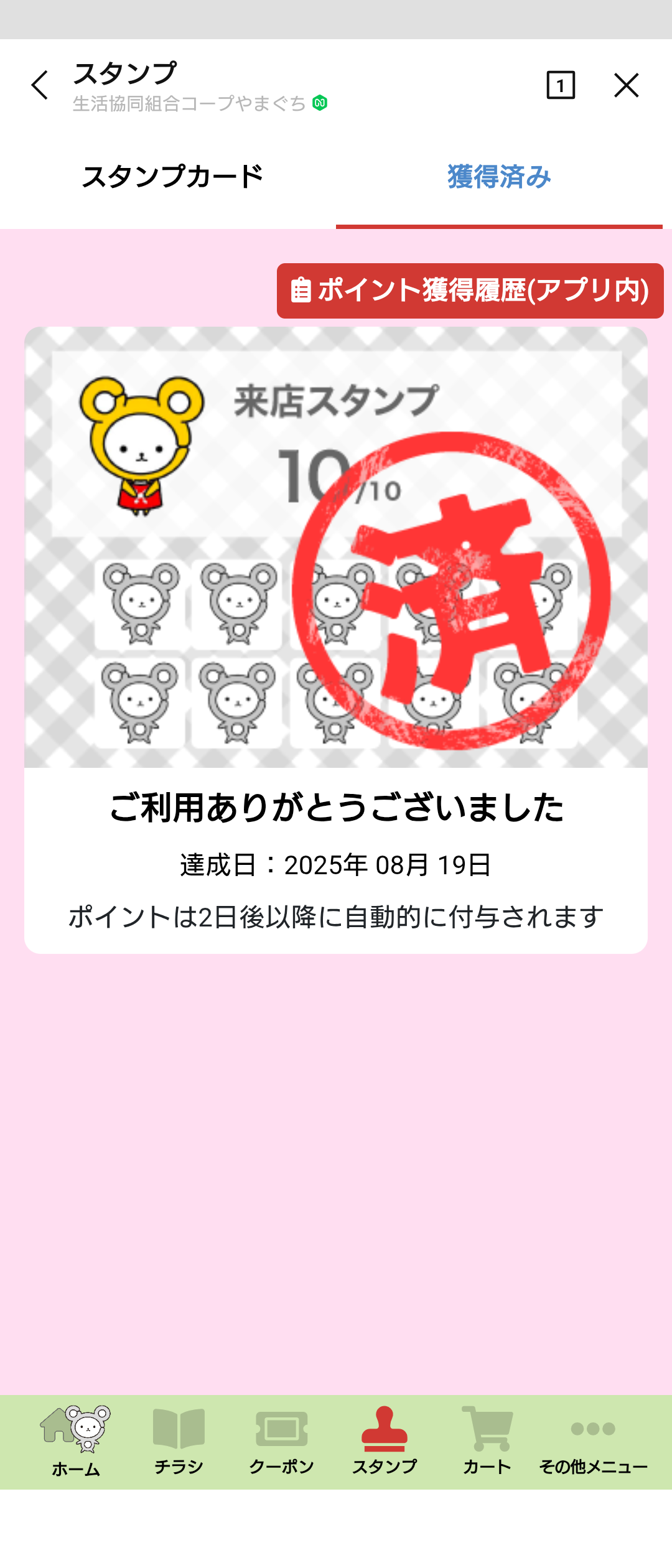Switch to the スタンプカード tab
Screen dimensions: 672x1568
coord(172,177)
